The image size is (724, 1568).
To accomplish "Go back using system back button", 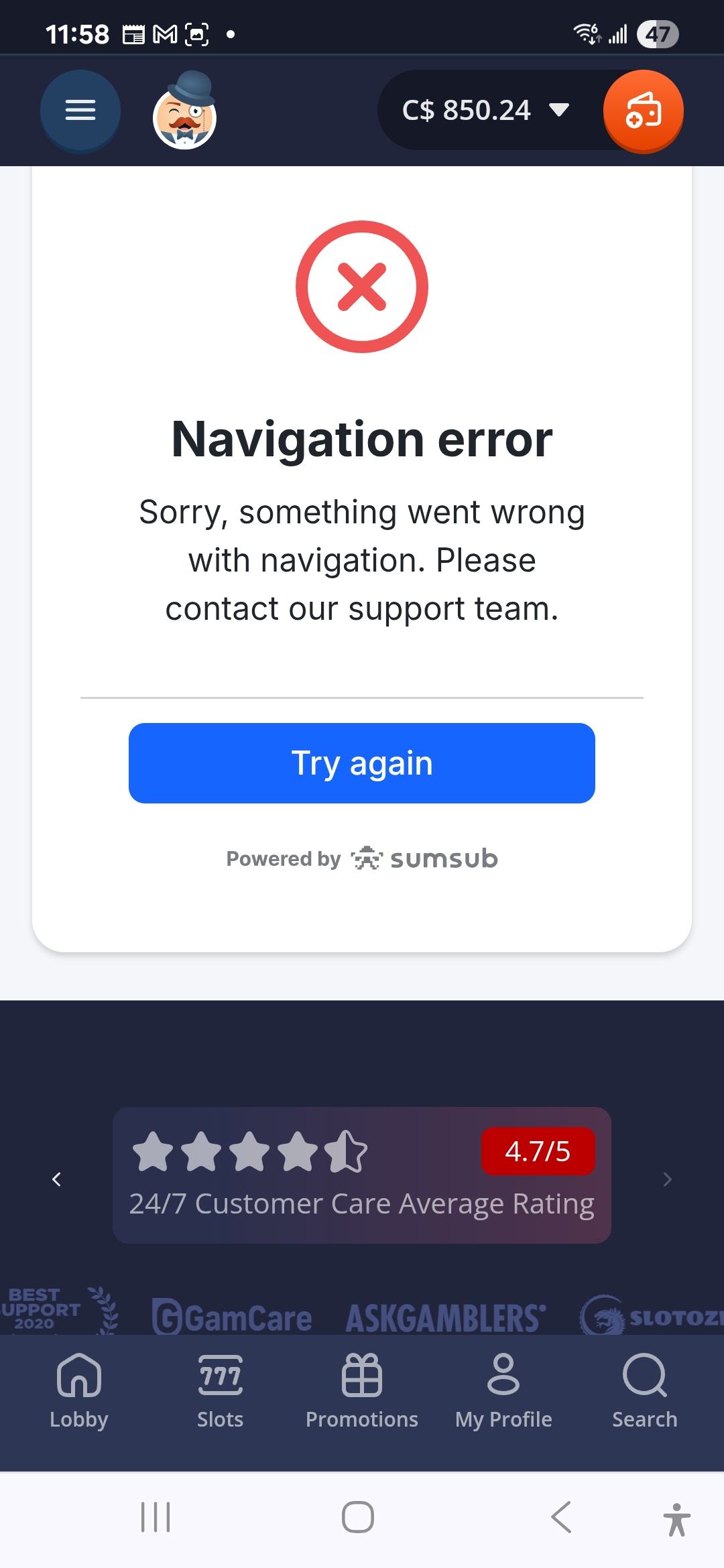I will pyautogui.click(x=560, y=1517).
